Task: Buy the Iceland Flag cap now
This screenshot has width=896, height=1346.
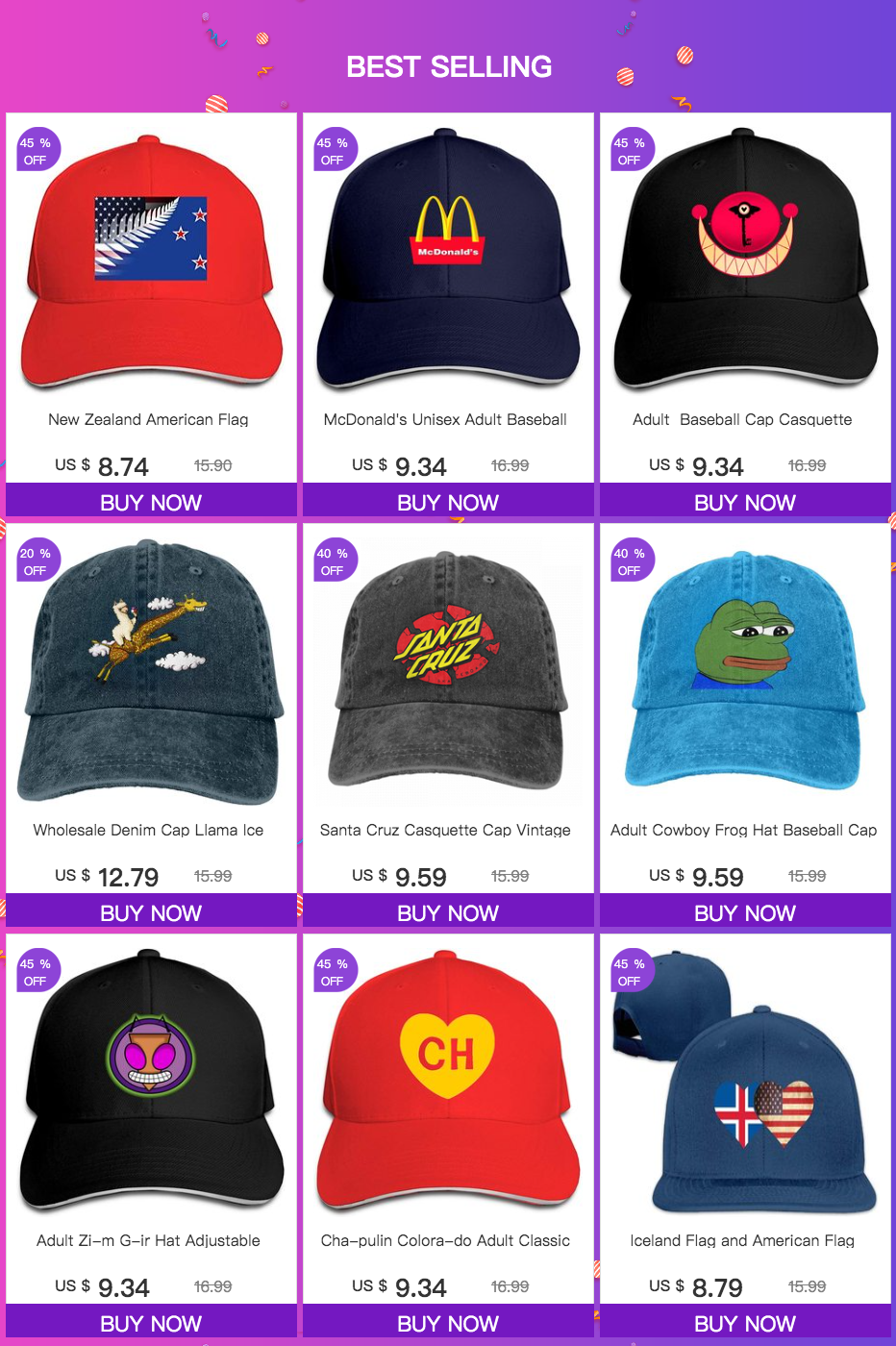Action: tap(745, 1323)
